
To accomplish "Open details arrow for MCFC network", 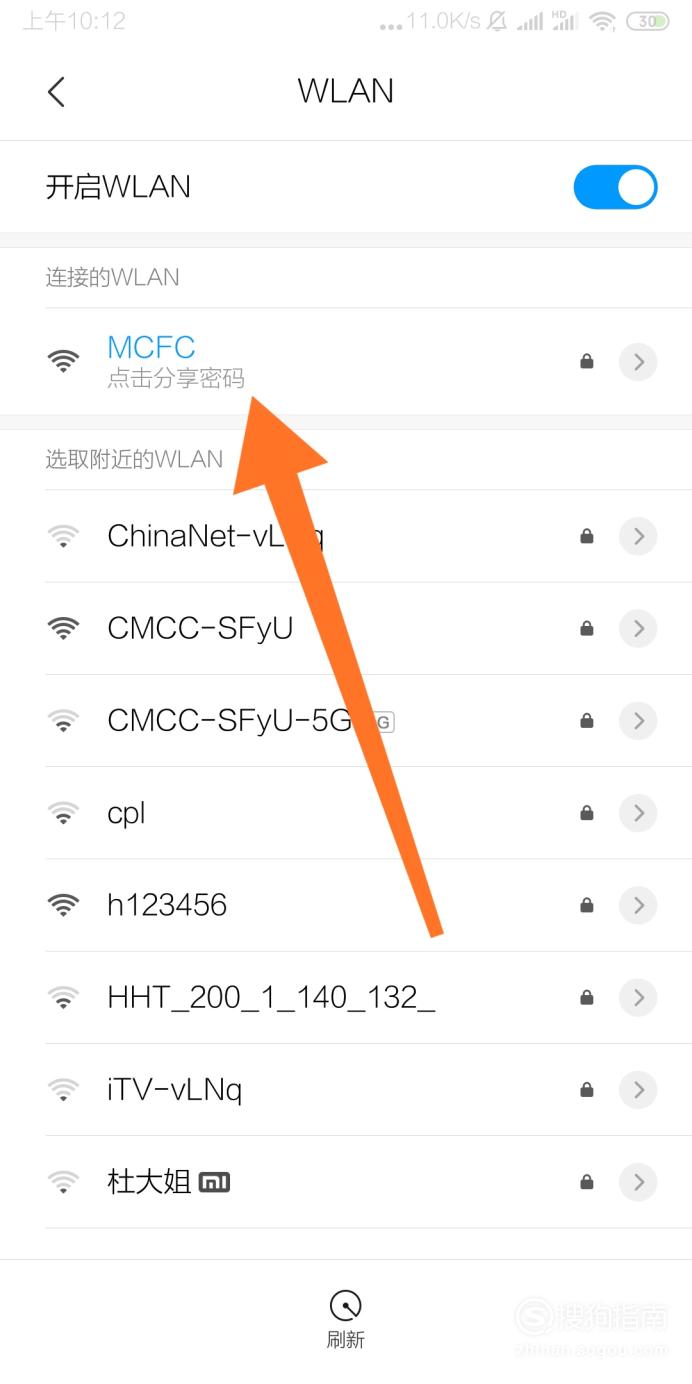I will click(638, 361).
